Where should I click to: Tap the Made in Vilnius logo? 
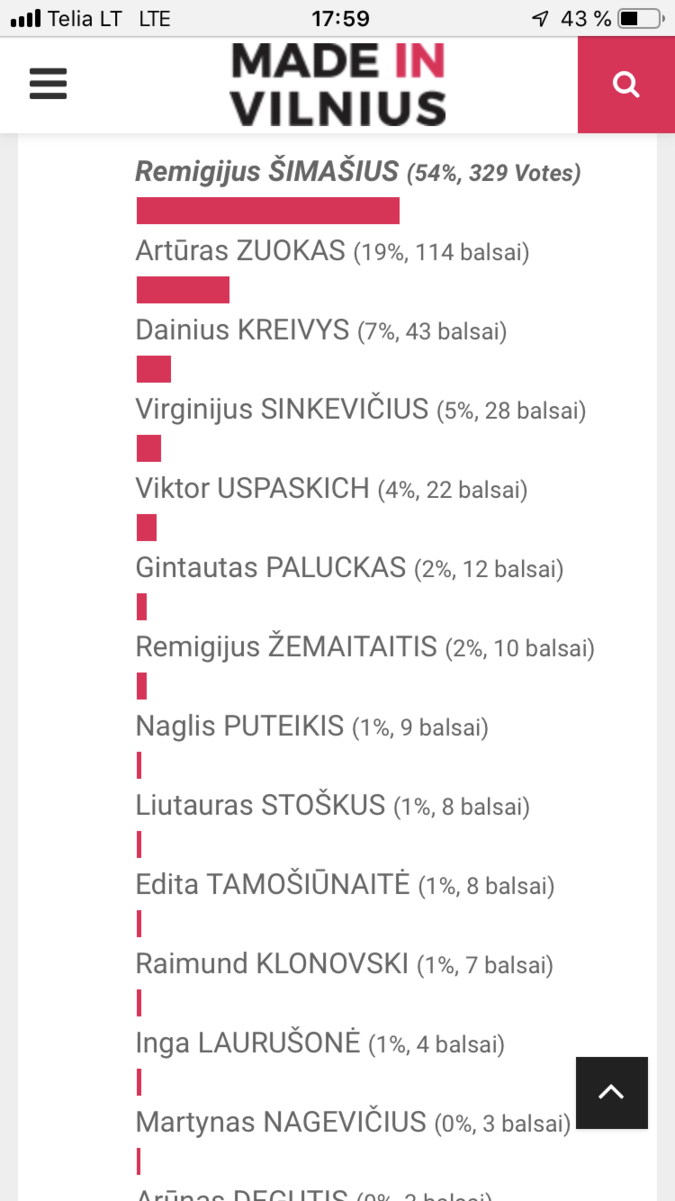pyautogui.click(x=338, y=85)
